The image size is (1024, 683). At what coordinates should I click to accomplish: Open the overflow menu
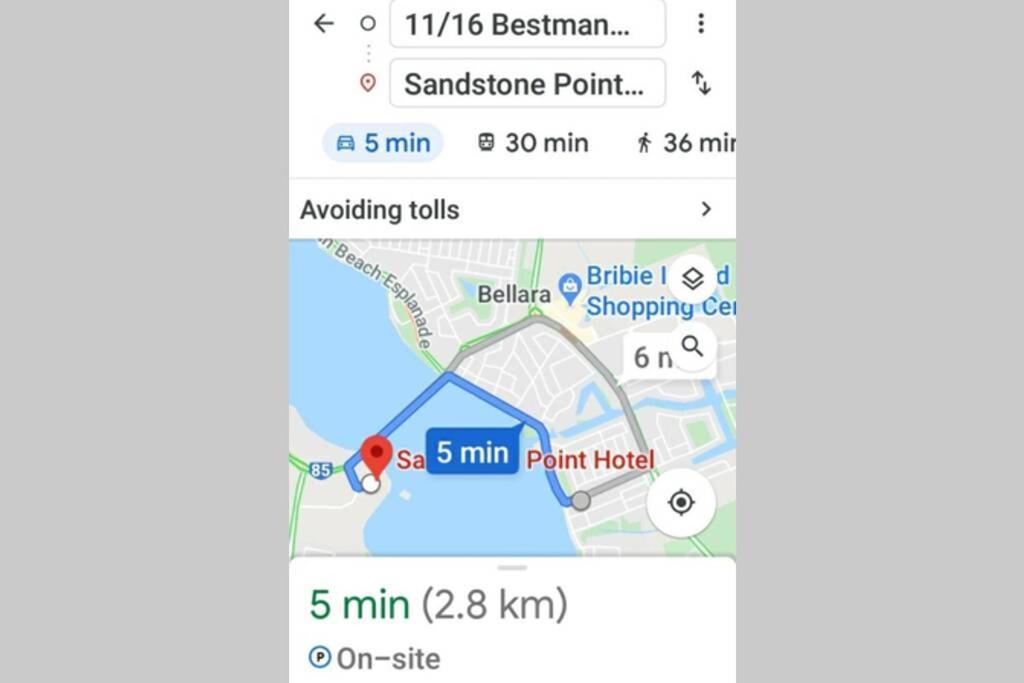tap(701, 24)
